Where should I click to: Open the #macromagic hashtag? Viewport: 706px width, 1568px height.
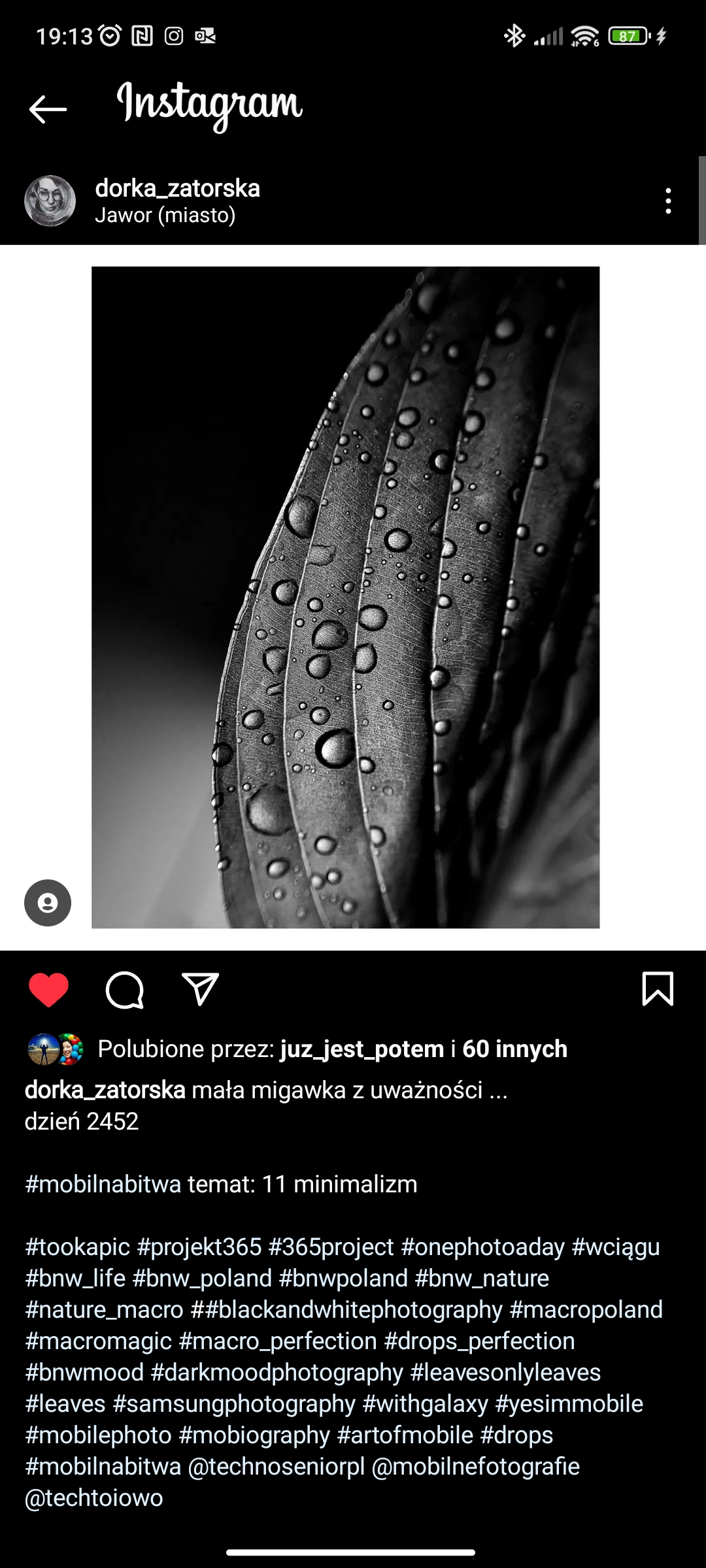(98, 1341)
